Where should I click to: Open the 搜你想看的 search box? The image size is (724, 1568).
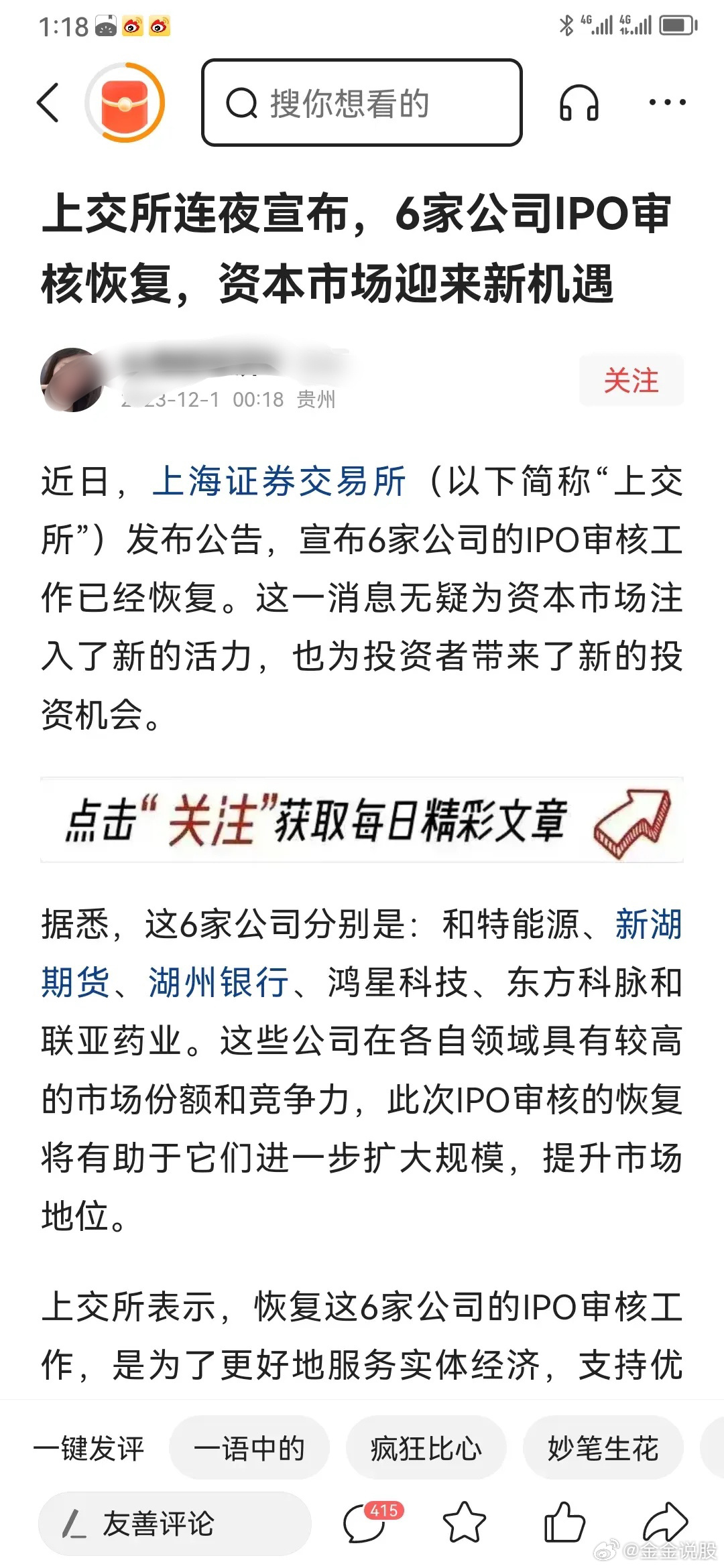tap(361, 103)
